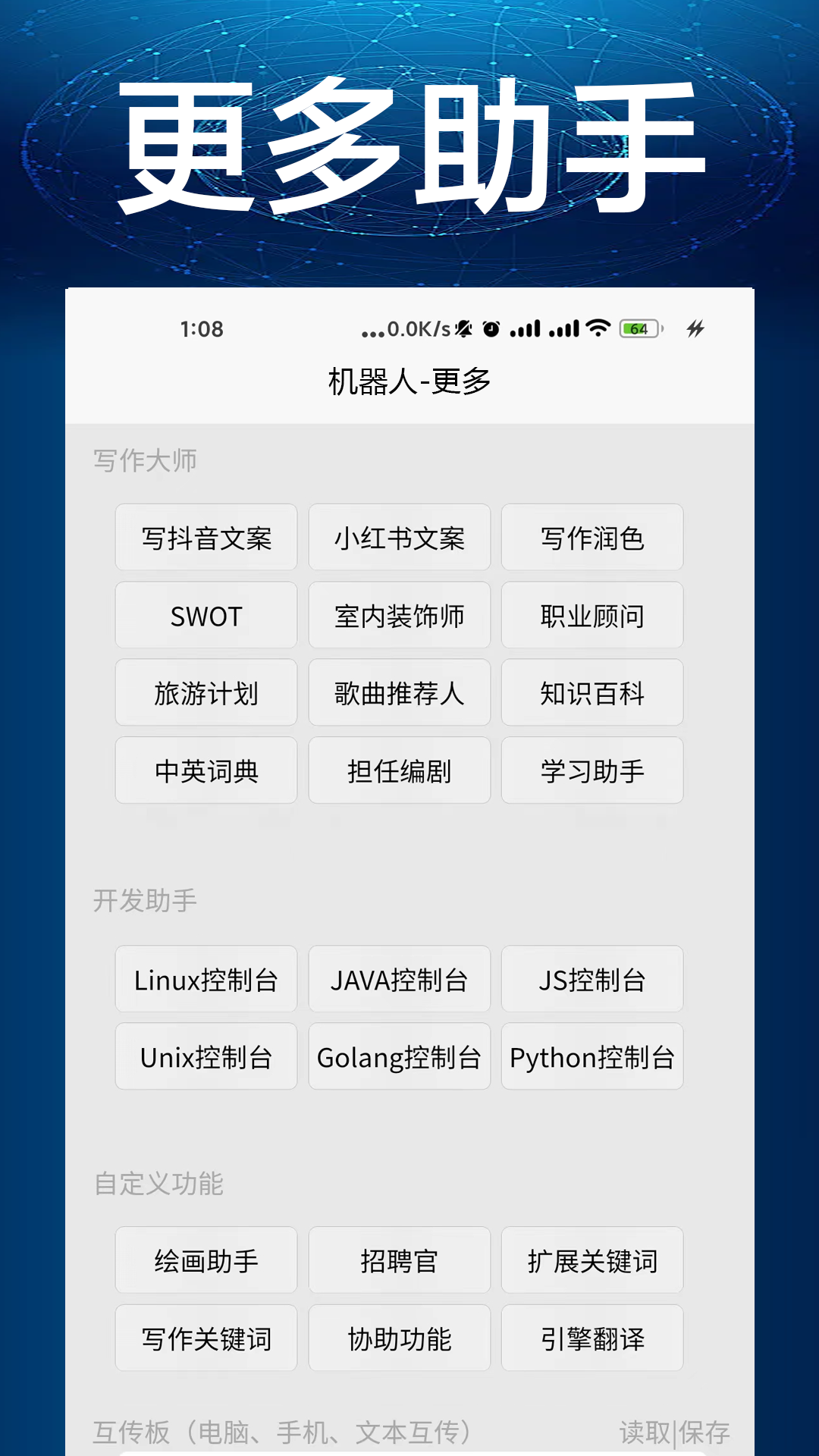Open the 绘画助手 assistant

click(206, 1260)
